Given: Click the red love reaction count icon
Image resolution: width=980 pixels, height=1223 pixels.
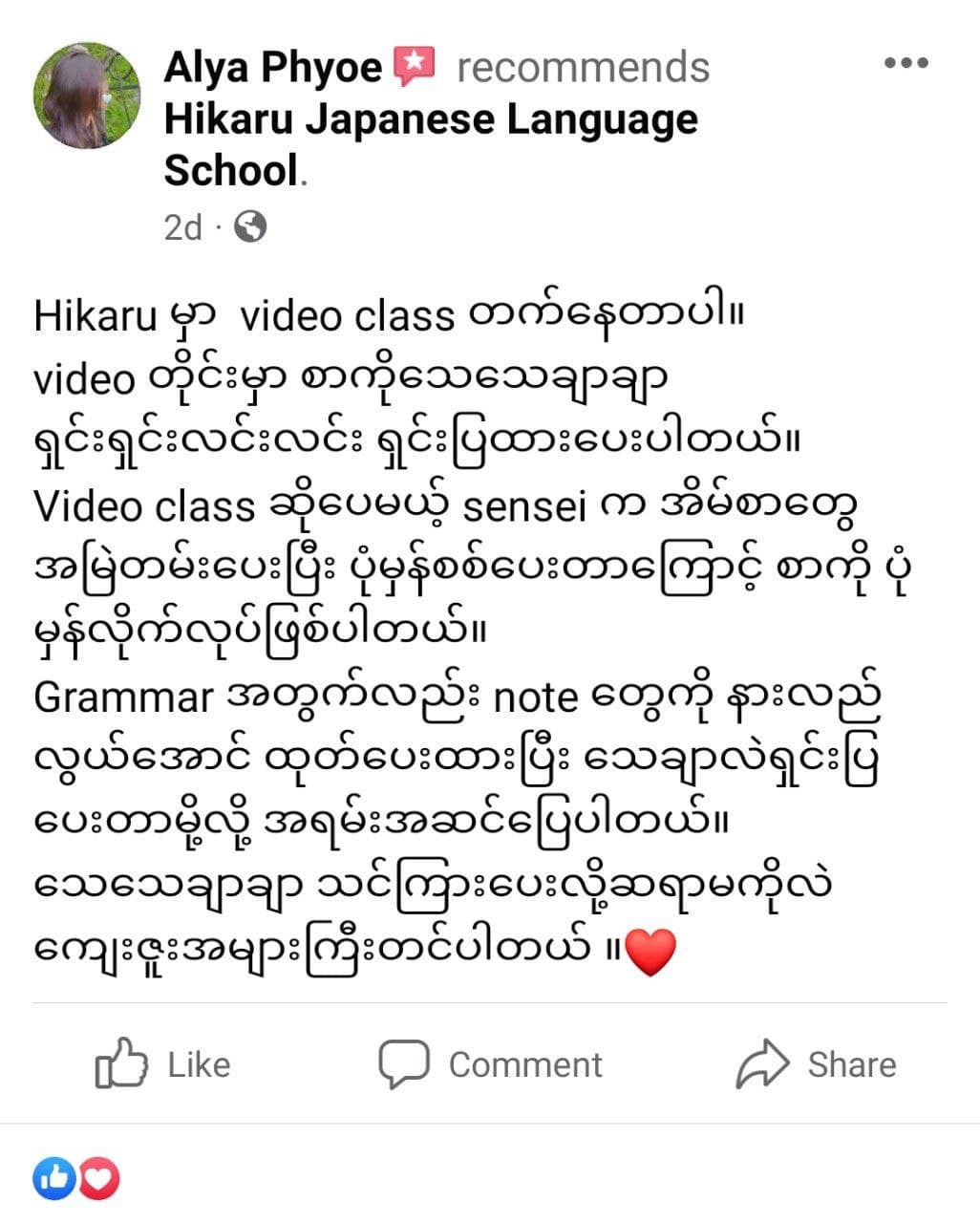Looking at the screenshot, I should [96, 1178].
